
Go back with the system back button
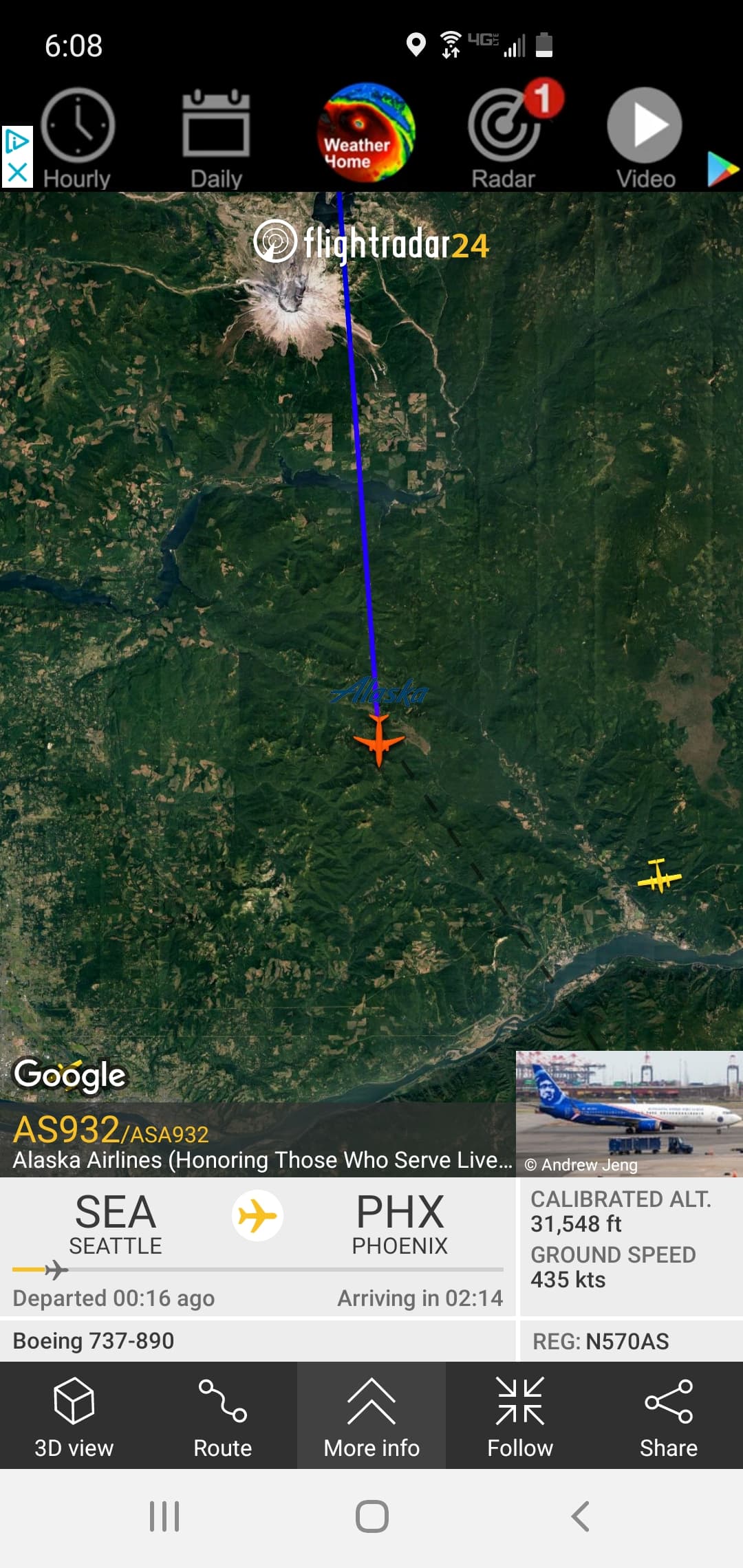(580, 1516)
